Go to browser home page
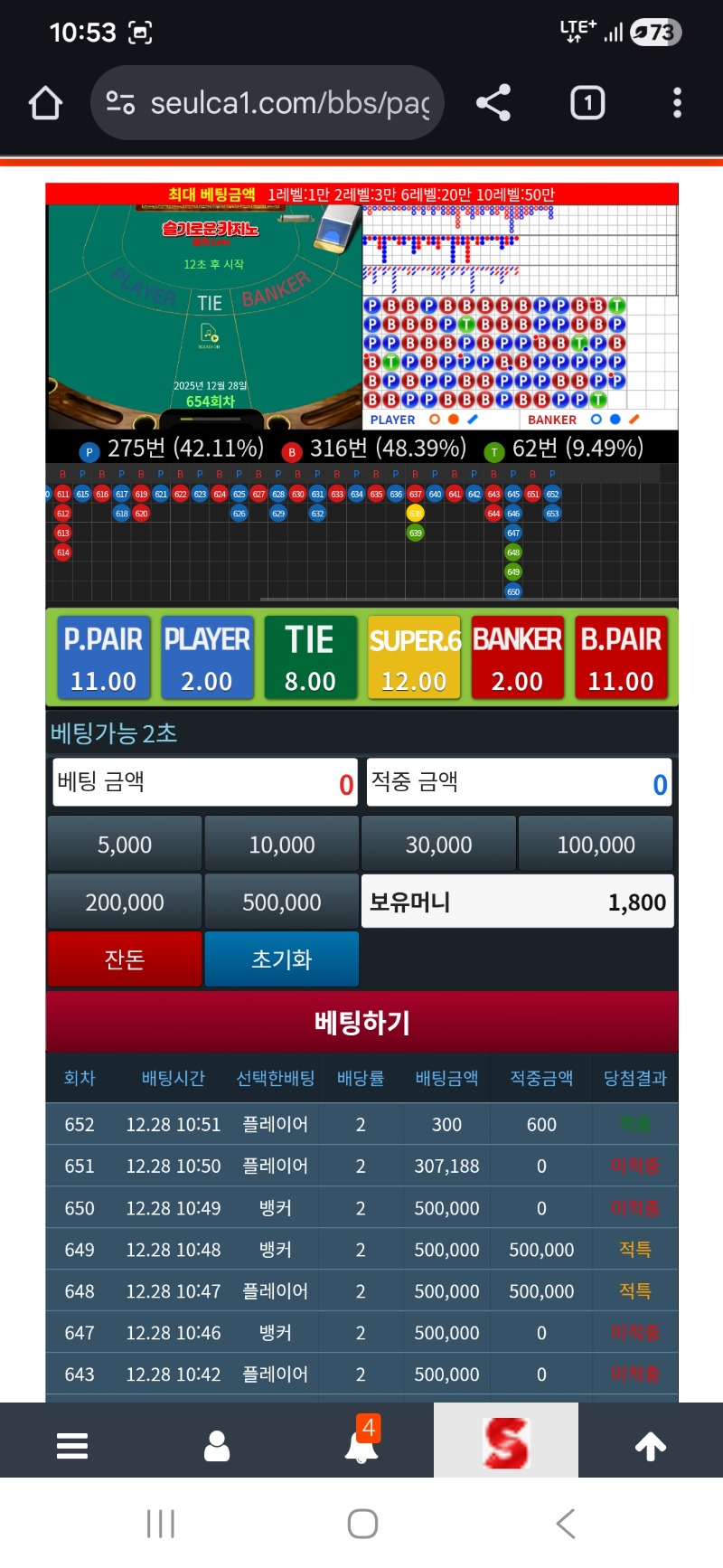 tap(45, 103)
